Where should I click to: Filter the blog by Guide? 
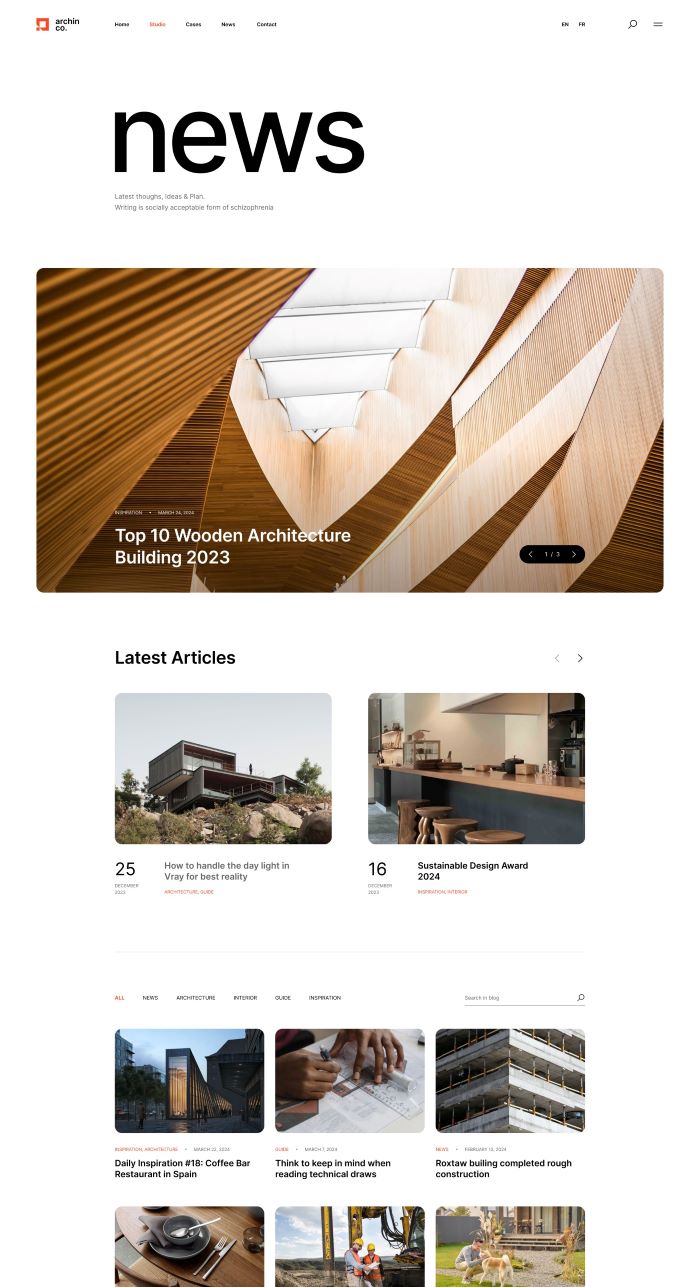coord(283,998)
